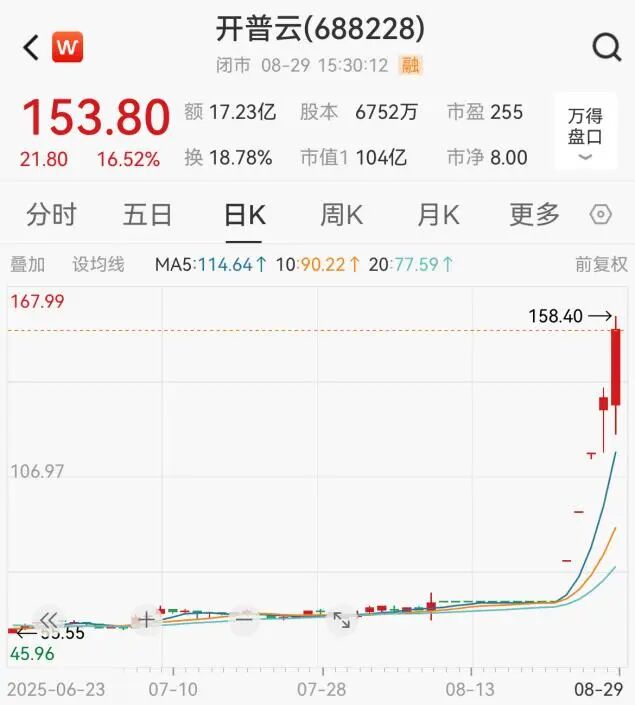Screen dimensions: 635x705
Task: Change the 前复权 price adjustment mode
Action: [x=600, y=265]
